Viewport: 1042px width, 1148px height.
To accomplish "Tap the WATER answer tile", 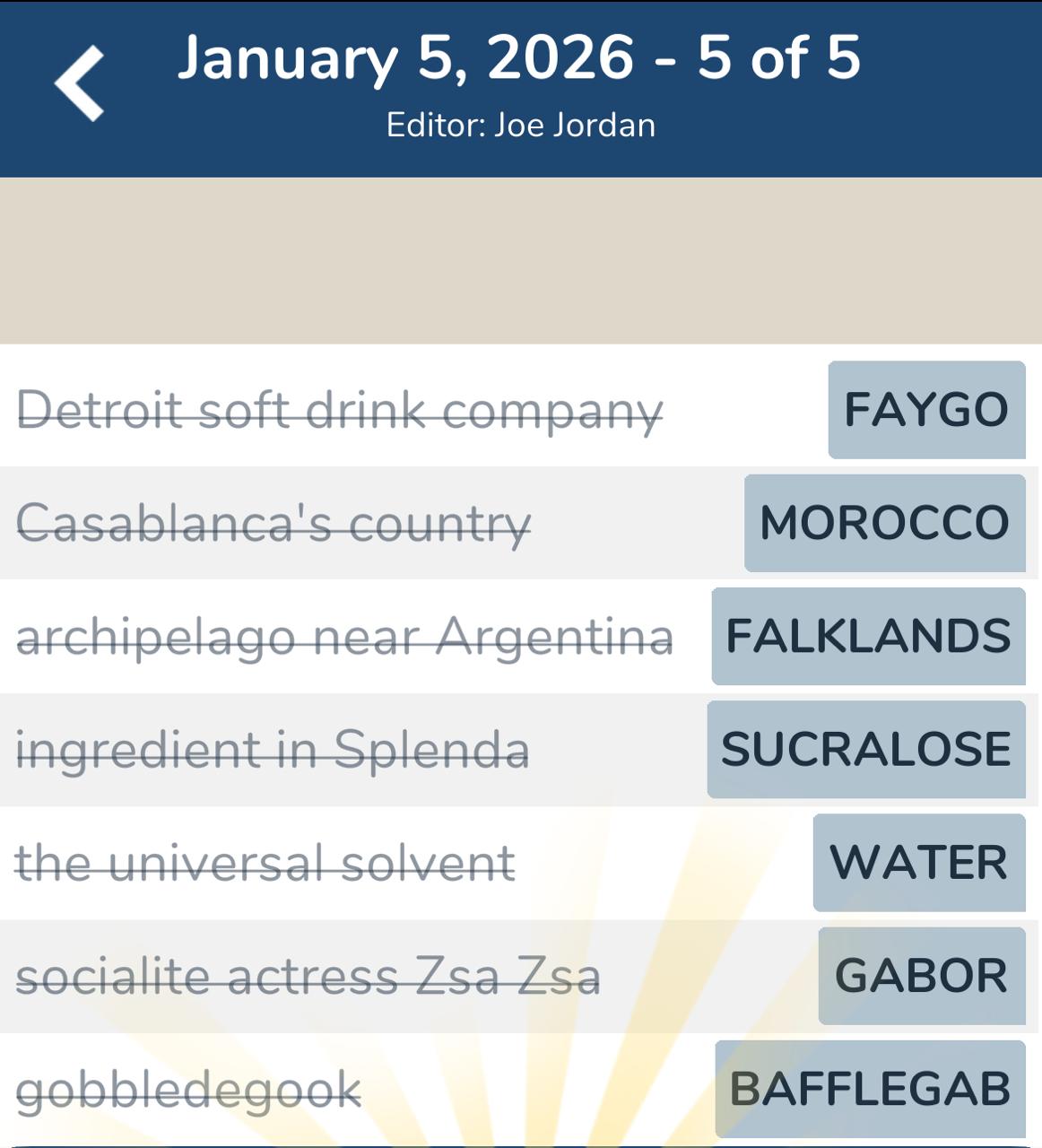I will pyautogui.click(x=917, y=863).
